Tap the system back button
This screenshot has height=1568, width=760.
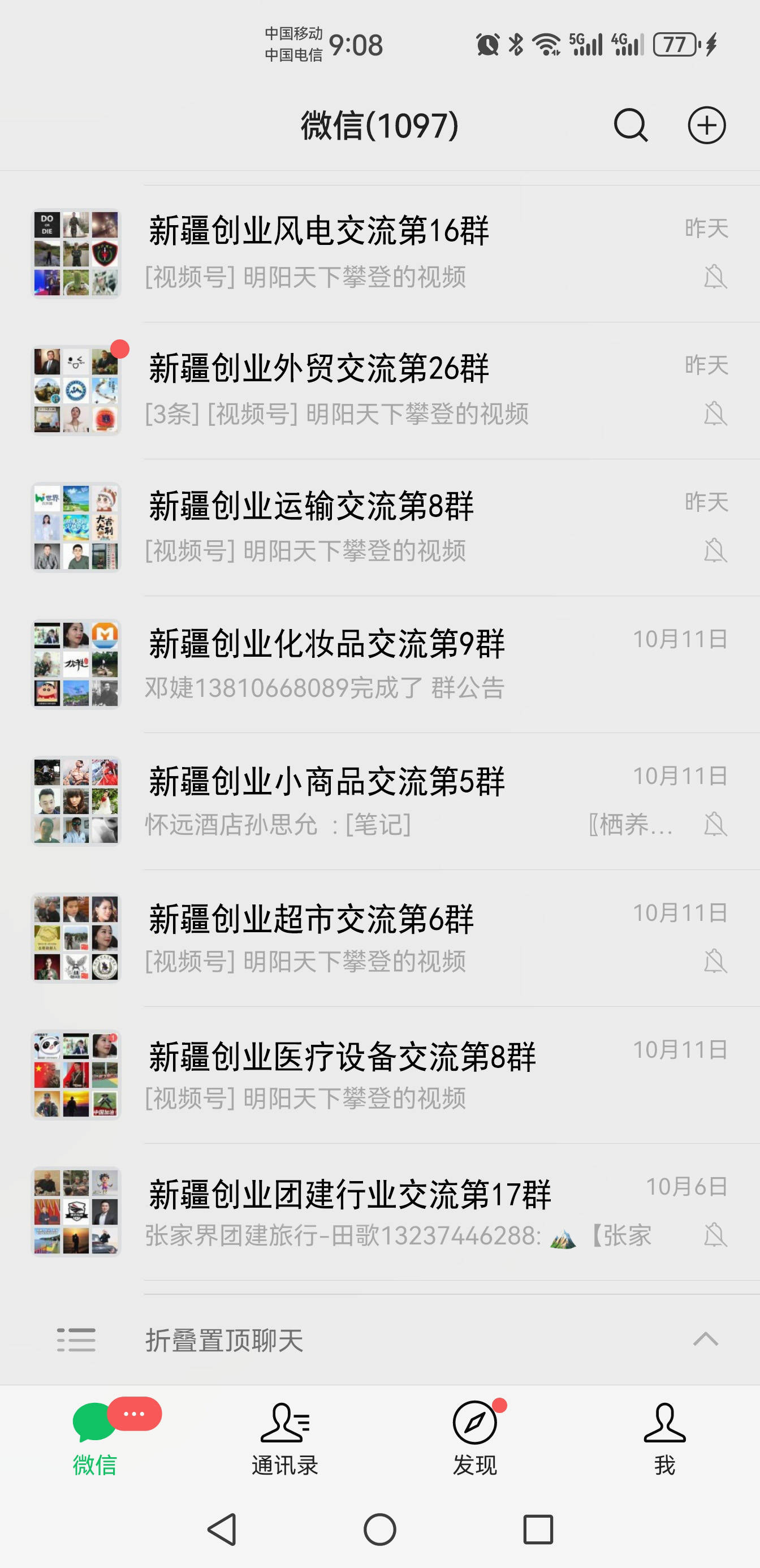(222, 1530)
